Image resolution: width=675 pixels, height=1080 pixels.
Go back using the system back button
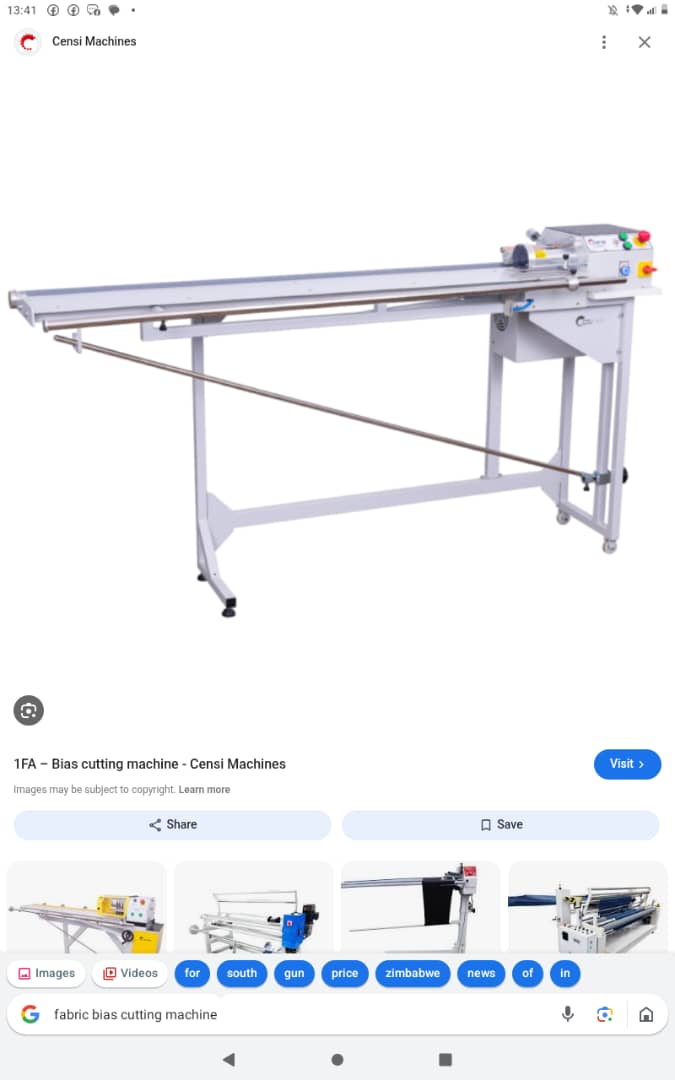[228, 1059]
